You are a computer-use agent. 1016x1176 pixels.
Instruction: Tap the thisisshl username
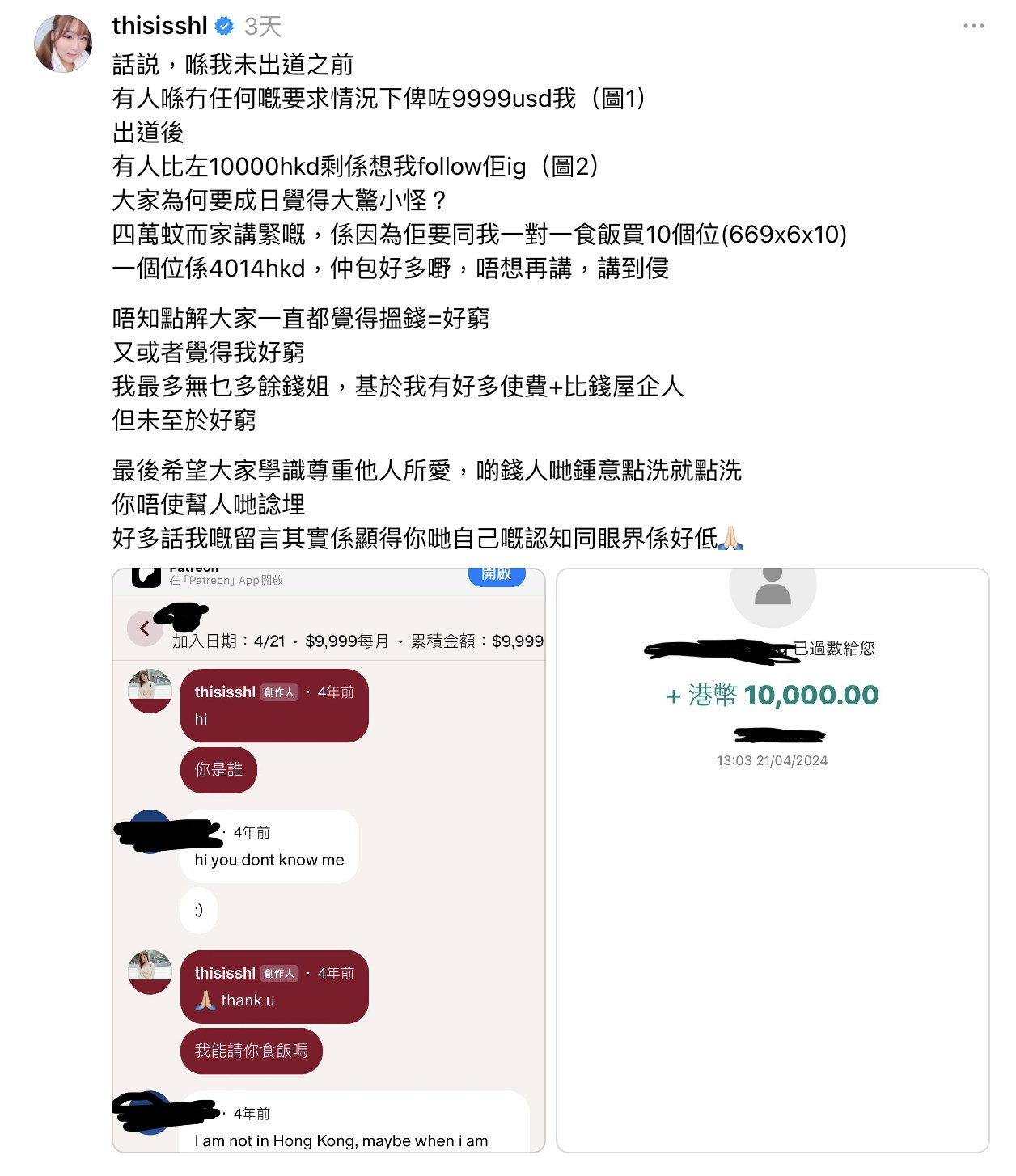coord(159,26)
